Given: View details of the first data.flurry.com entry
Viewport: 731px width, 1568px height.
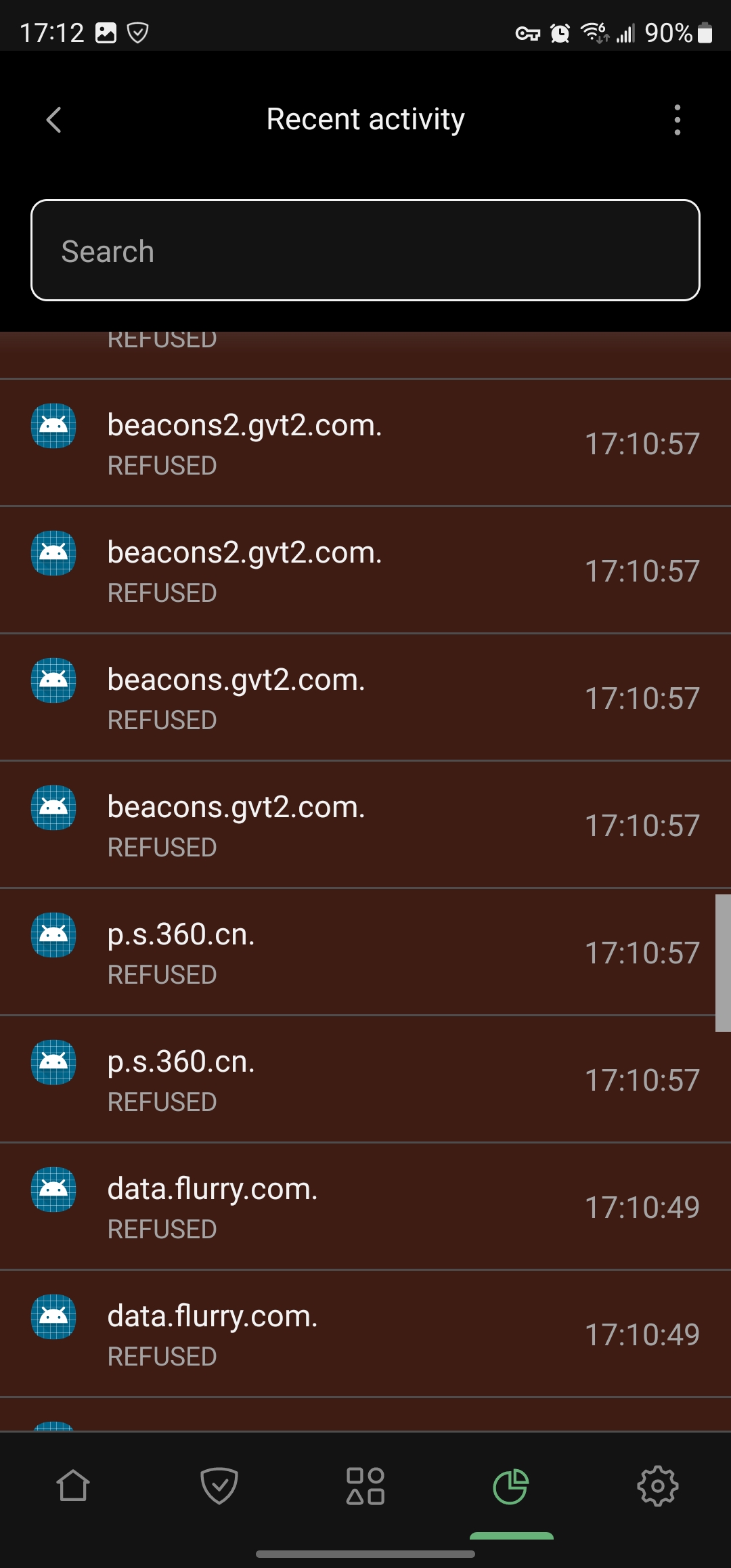Looking at the screenshot, I should pyautogui.click(x=365, y=1207).
